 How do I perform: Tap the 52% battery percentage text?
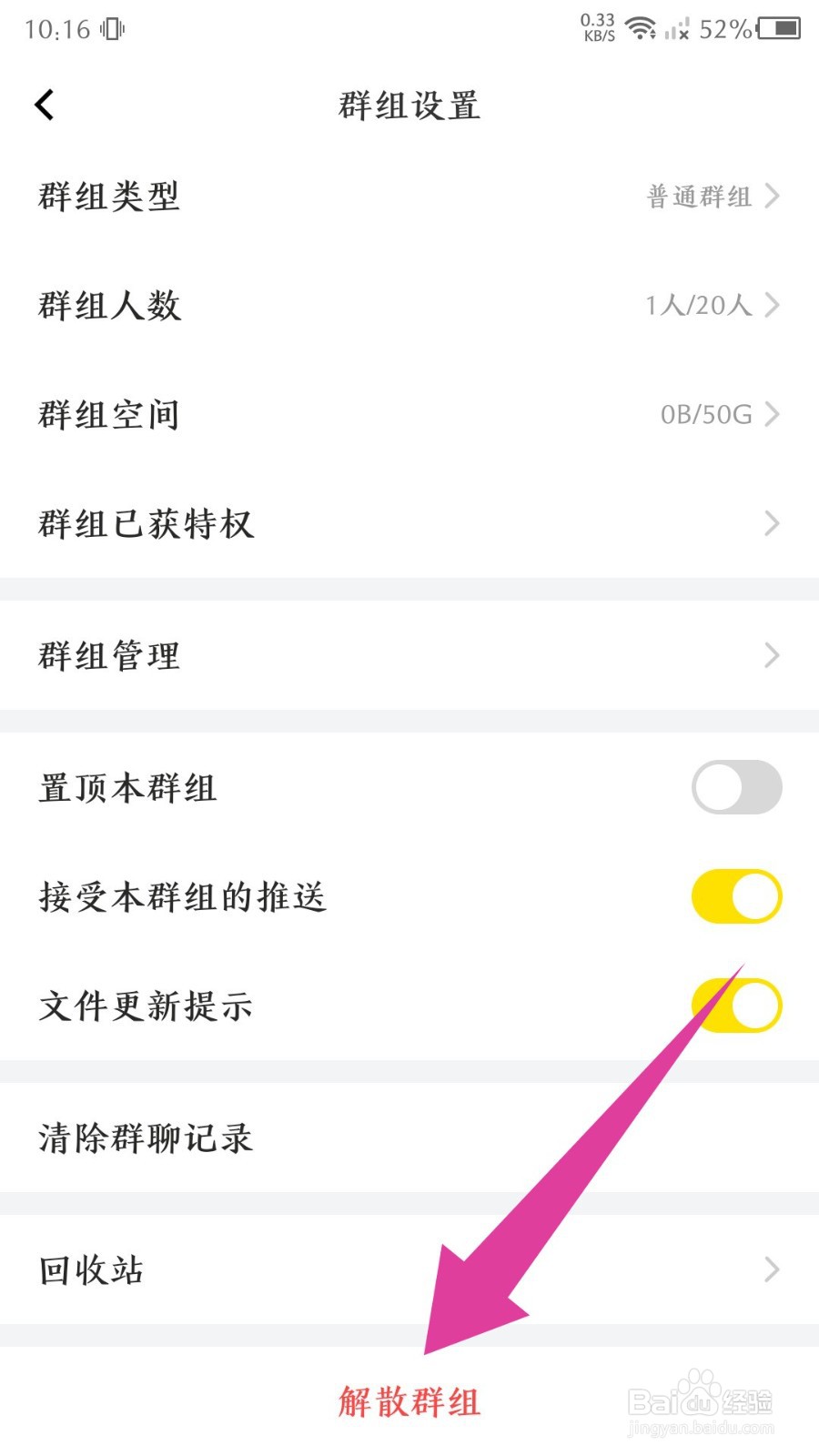pyautogui.click(x=722, y=30)
